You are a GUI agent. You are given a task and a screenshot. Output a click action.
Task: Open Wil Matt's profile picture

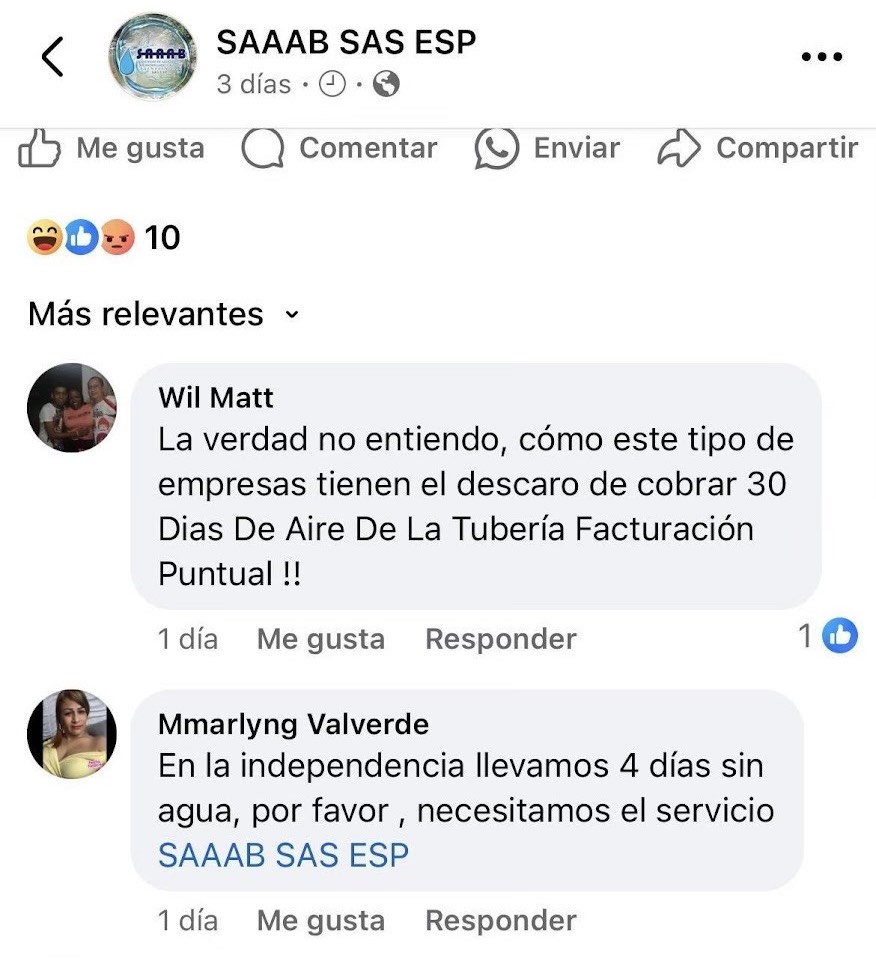coord(72,408)
